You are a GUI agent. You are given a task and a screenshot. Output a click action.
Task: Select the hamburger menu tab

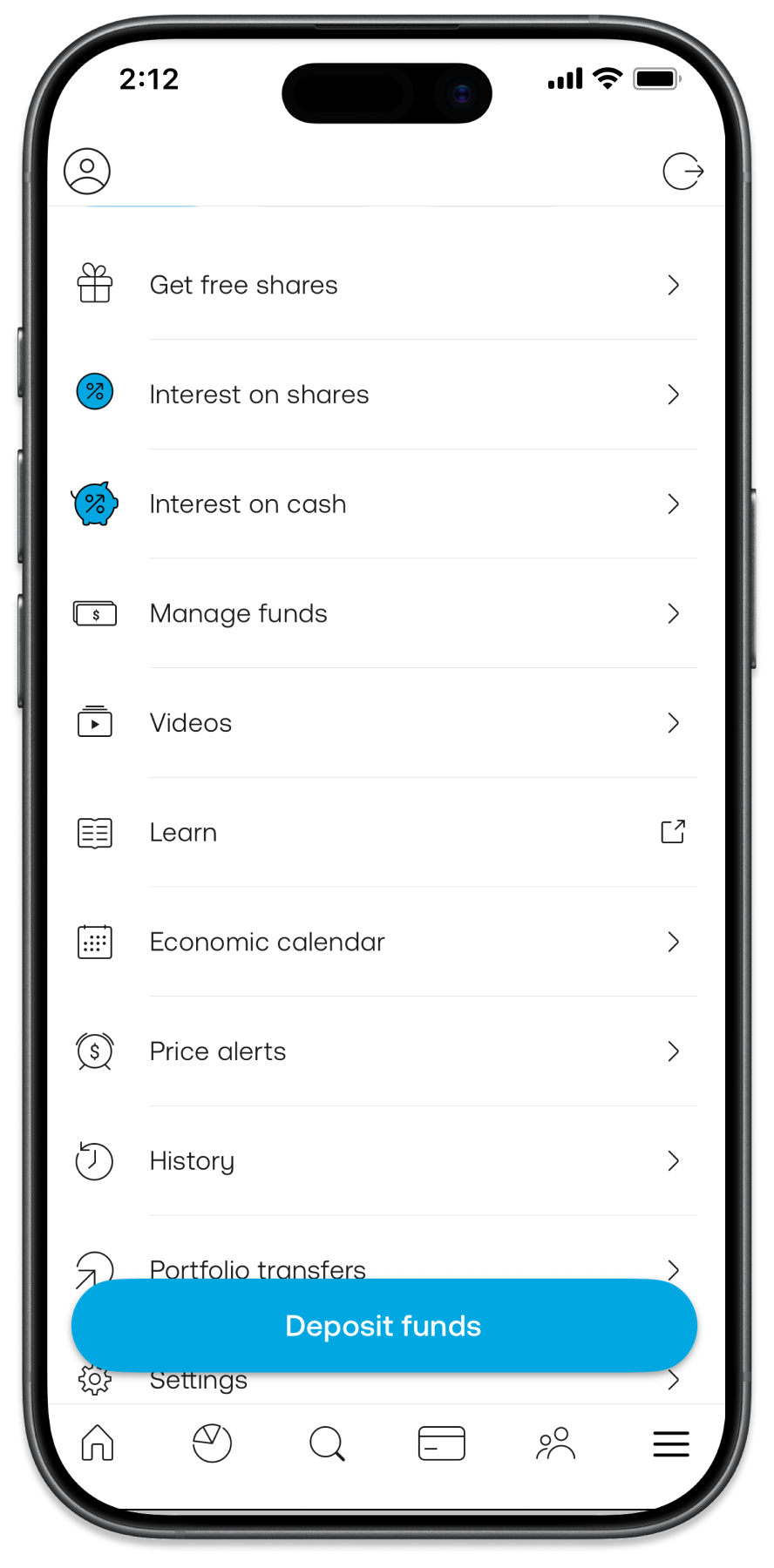tap(671, 1443)
